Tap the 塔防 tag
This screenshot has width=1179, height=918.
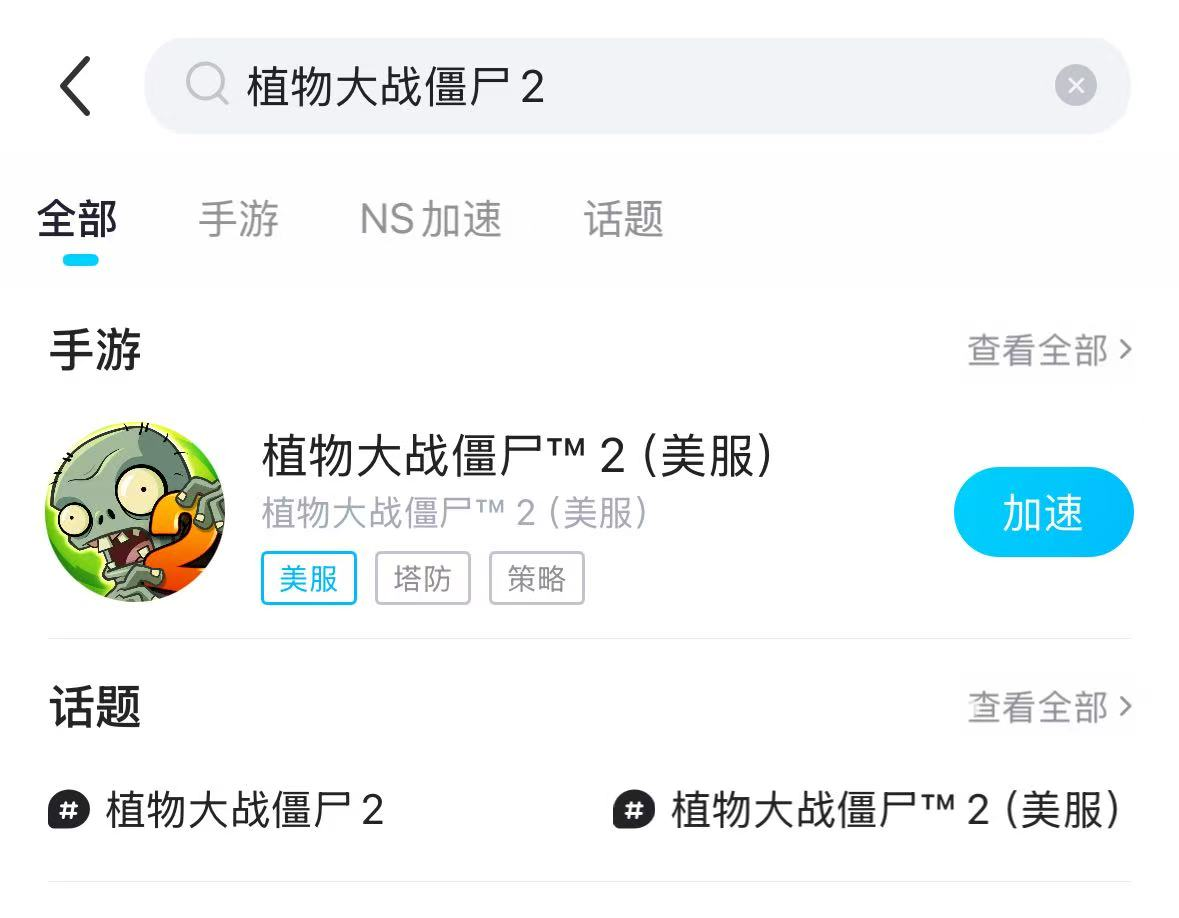422,578
